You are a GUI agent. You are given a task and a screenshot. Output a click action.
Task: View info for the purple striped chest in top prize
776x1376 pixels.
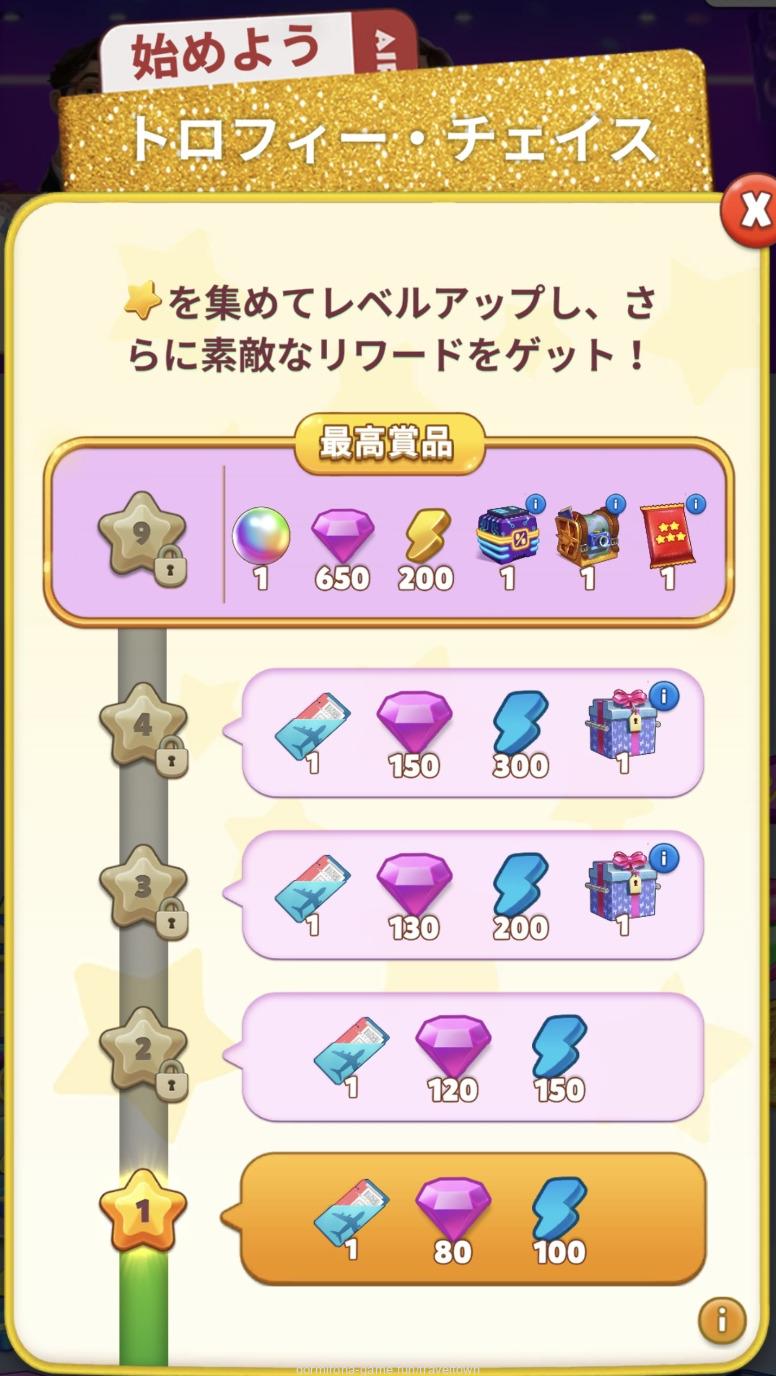click(535, 503)
